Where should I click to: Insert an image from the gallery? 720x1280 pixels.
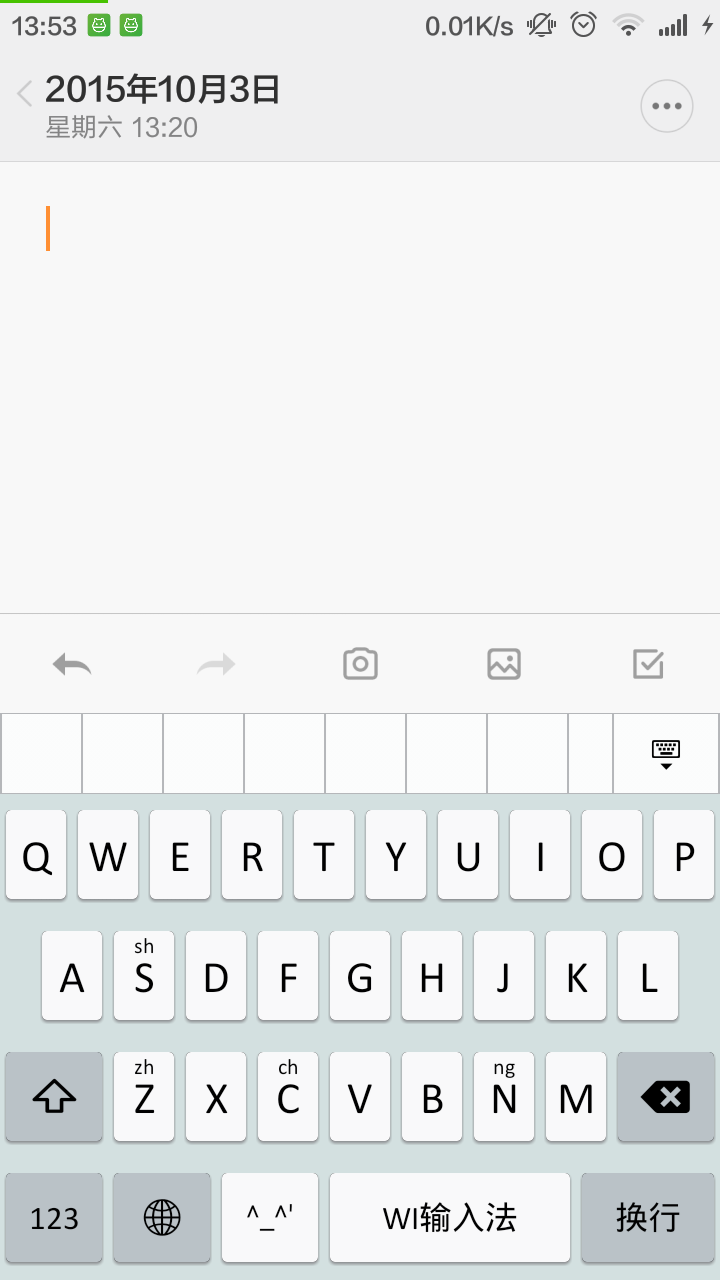click(504, 664)
